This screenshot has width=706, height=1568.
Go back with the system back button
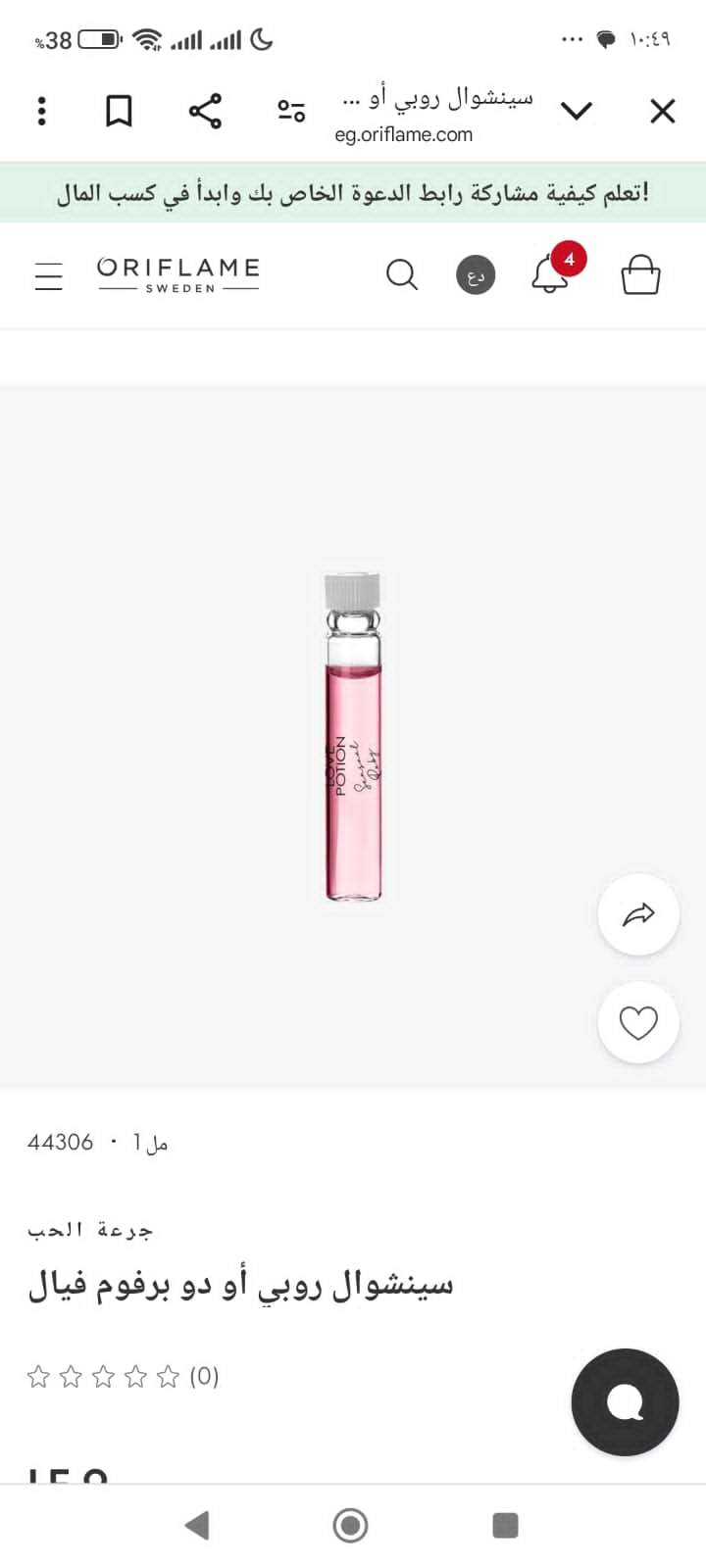197,1525
